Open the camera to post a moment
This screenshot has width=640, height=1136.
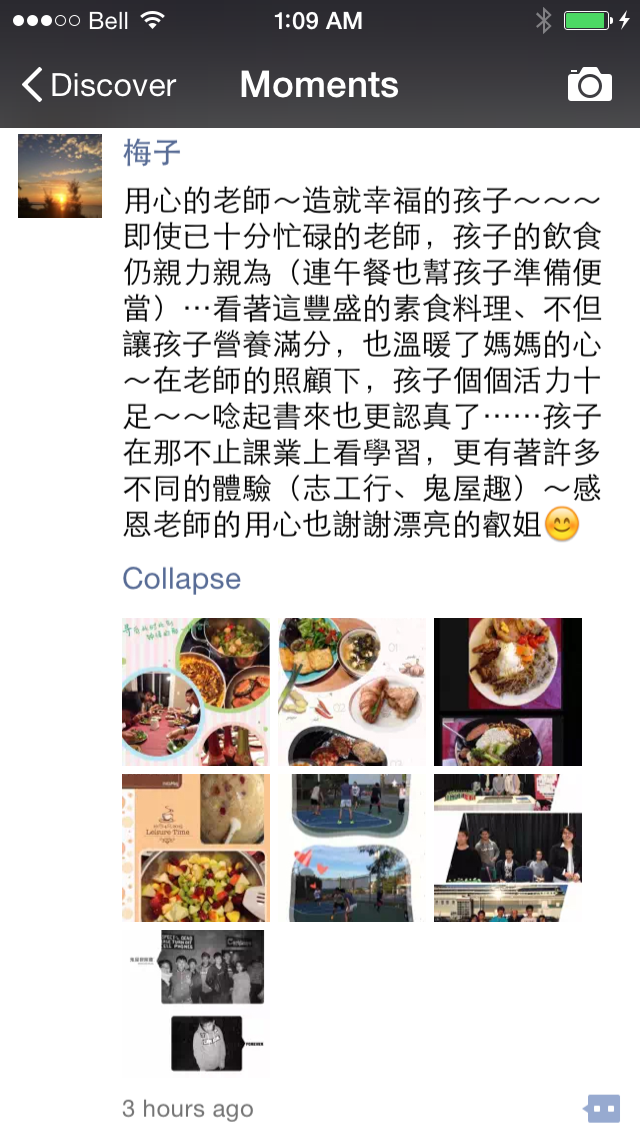click(589, 86)
